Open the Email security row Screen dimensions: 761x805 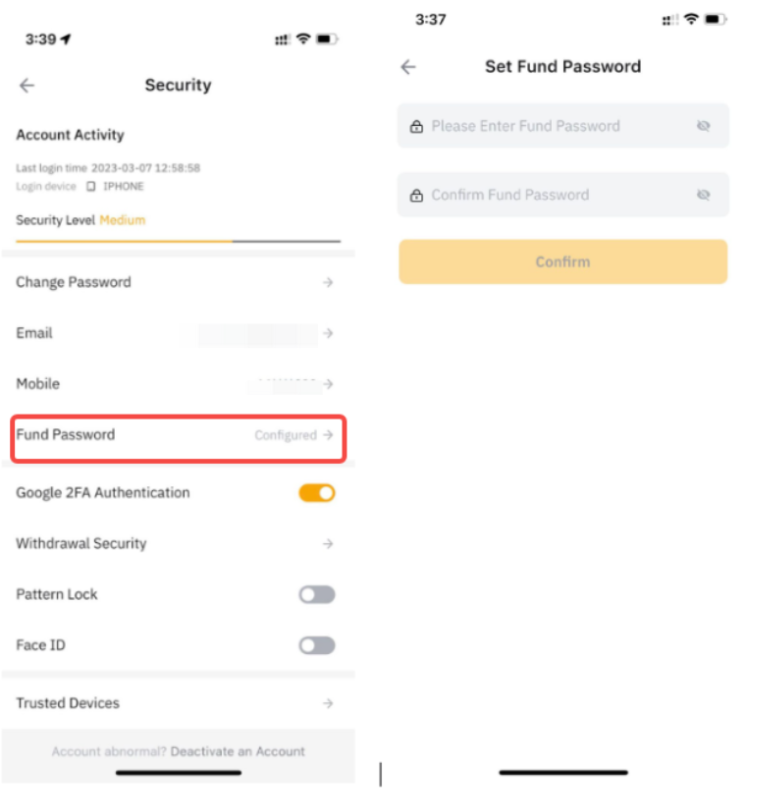[x=175, y=334]
